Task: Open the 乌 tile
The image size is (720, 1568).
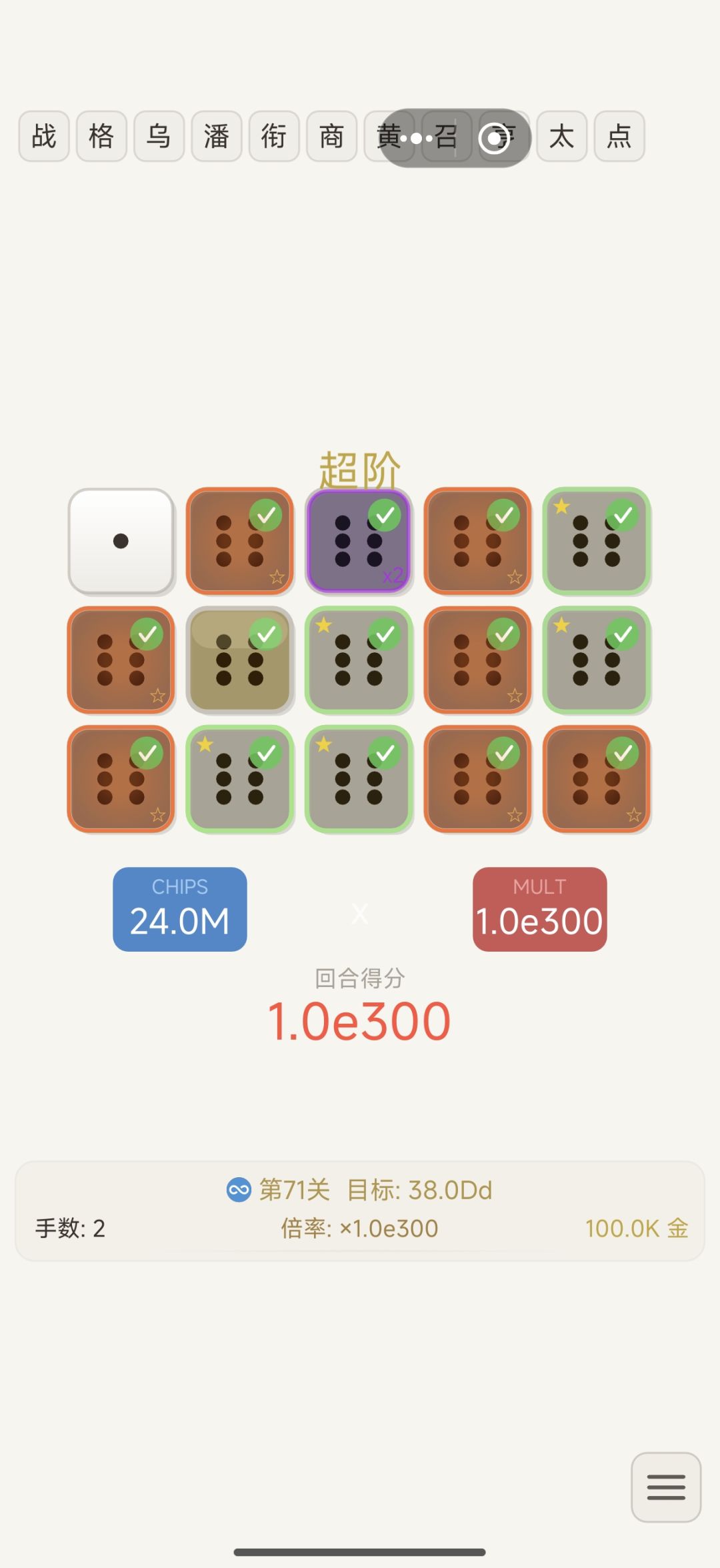Action: click(x=159, y=136)
